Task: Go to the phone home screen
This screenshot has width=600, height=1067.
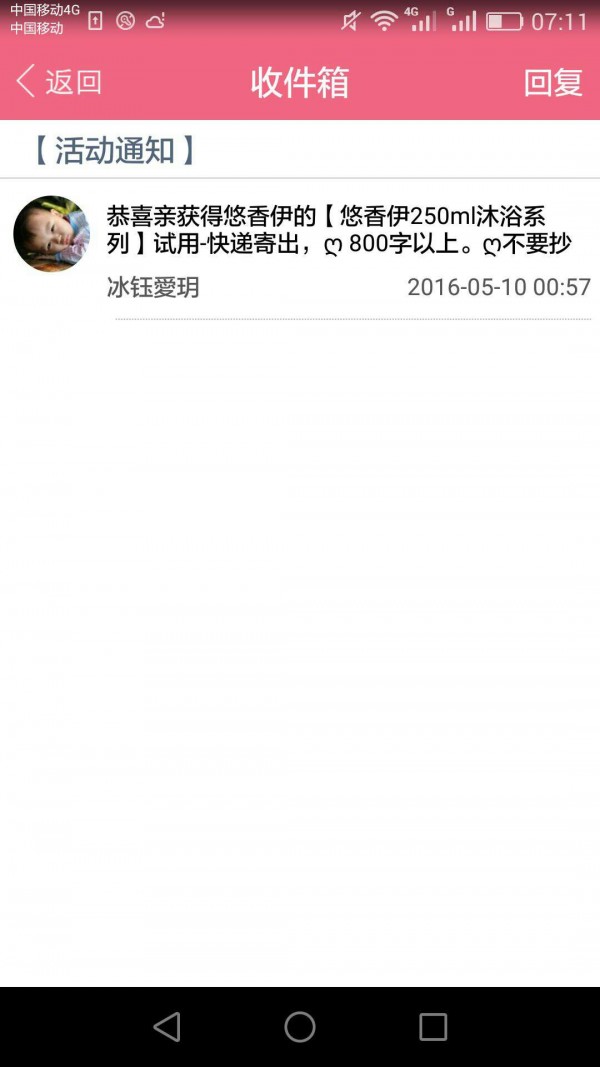Action: coord(300,1027)
